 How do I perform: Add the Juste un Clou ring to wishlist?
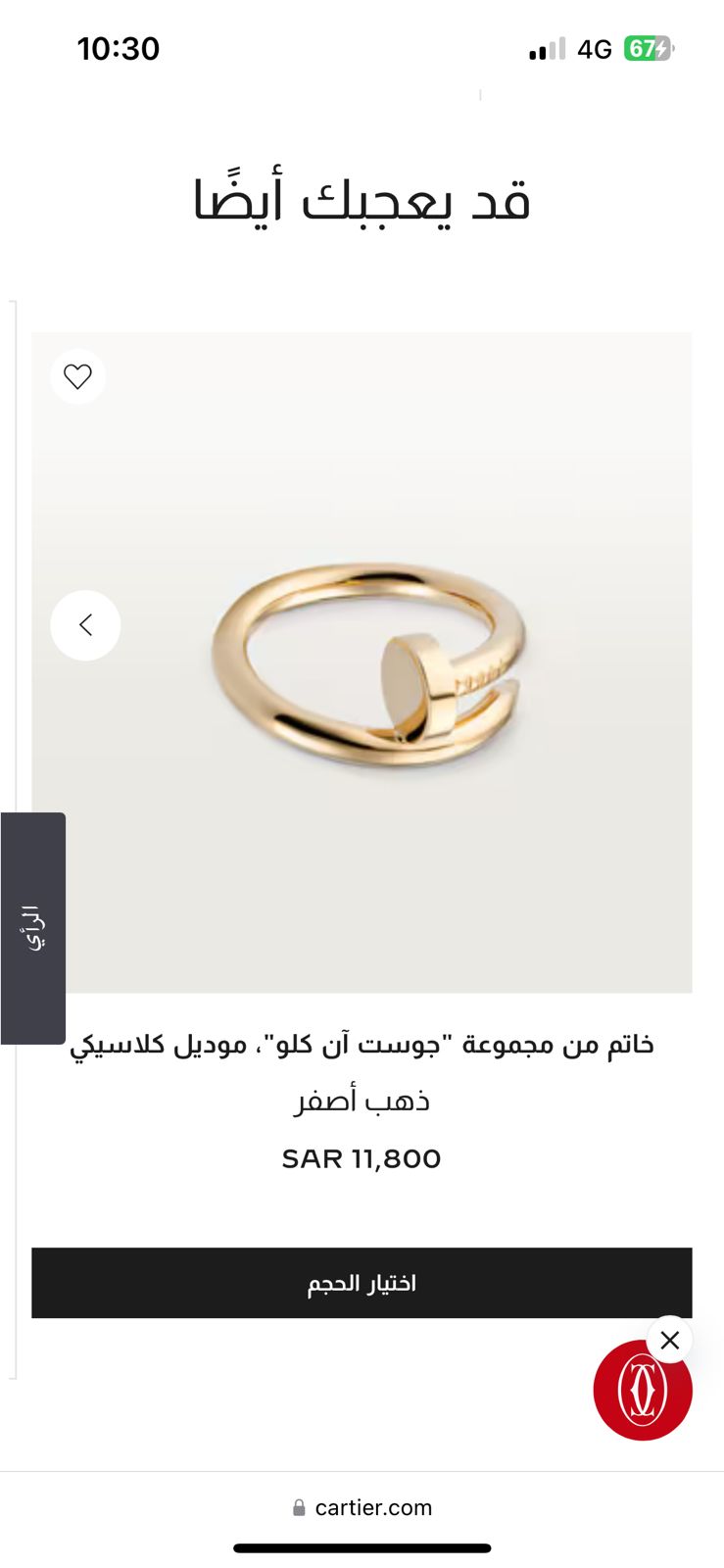[78, 376]
